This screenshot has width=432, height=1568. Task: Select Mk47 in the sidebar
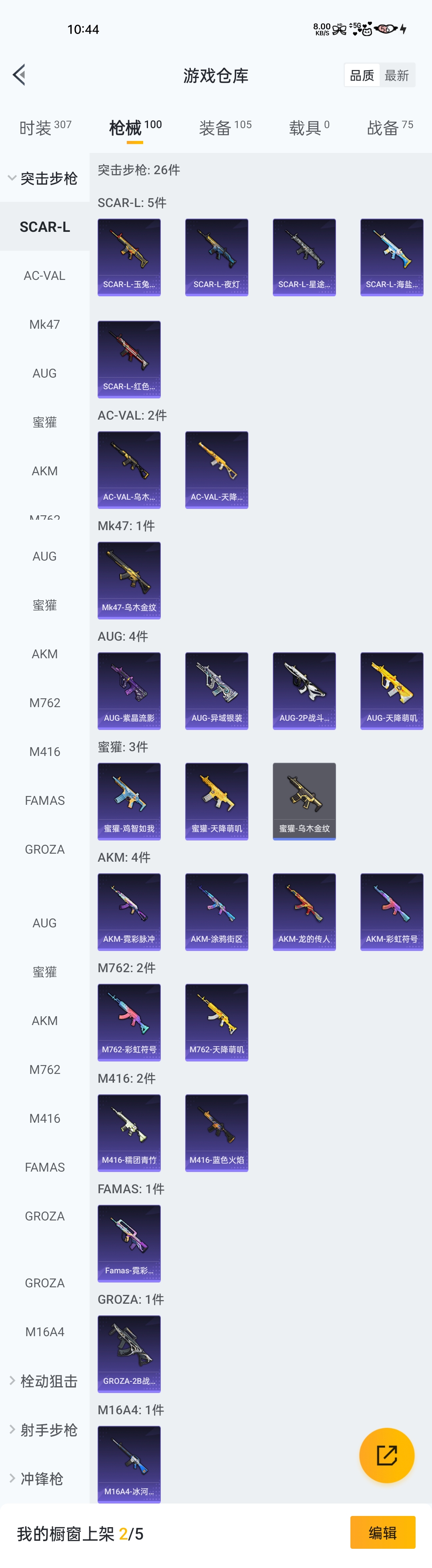point(44,324)
